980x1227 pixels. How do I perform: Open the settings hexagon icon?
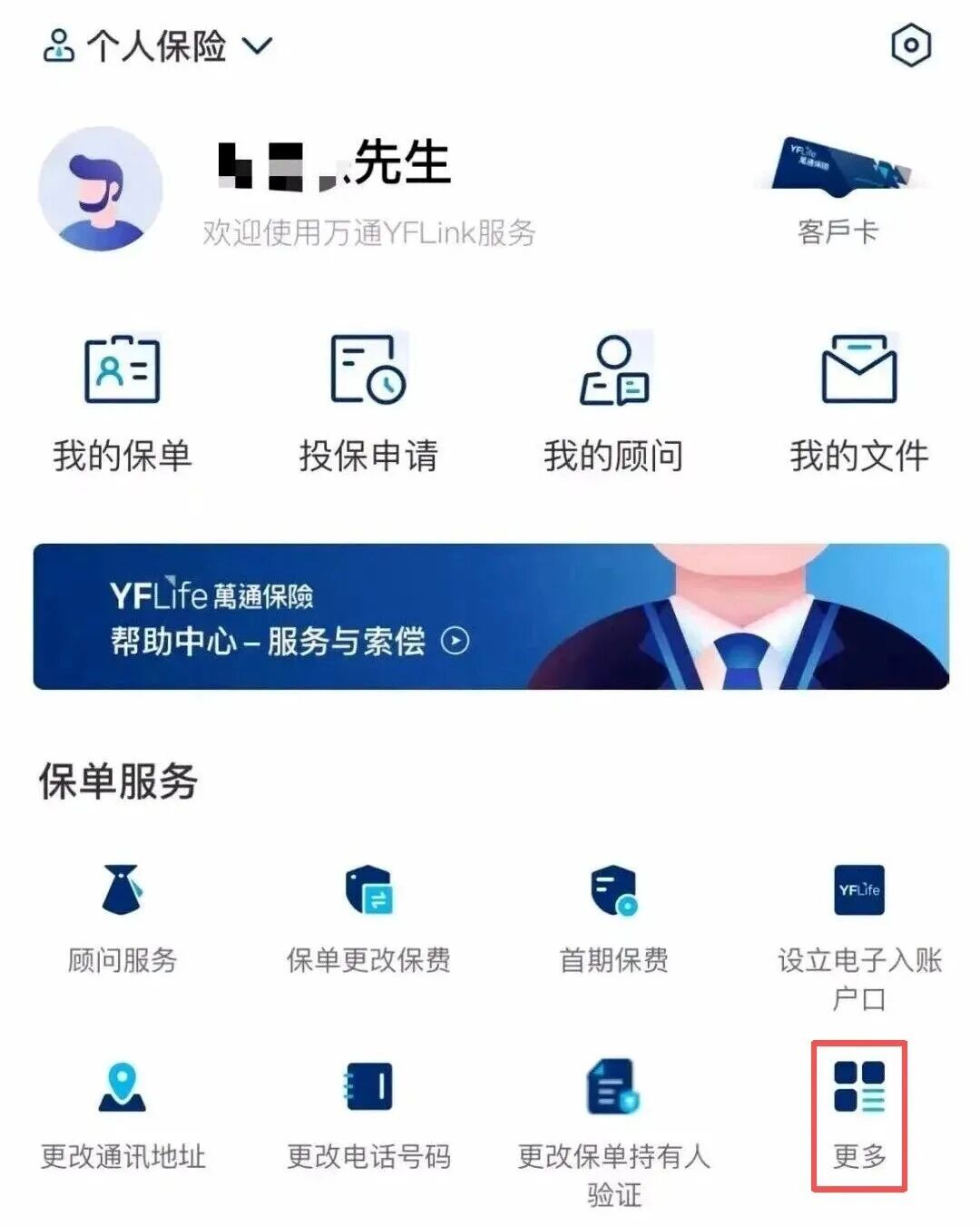tap(910, 45)
